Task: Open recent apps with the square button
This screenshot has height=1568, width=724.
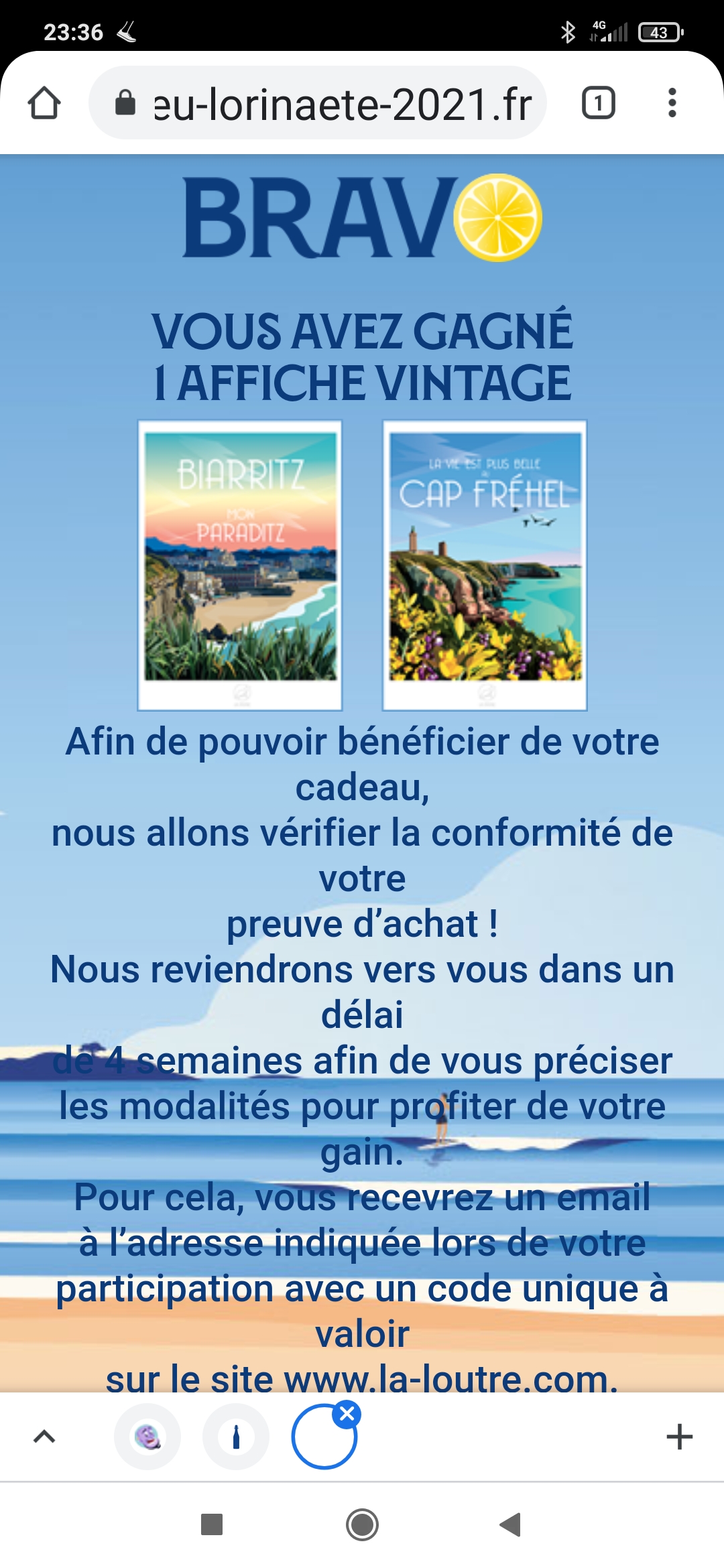Action: (x=212, y=1524)
